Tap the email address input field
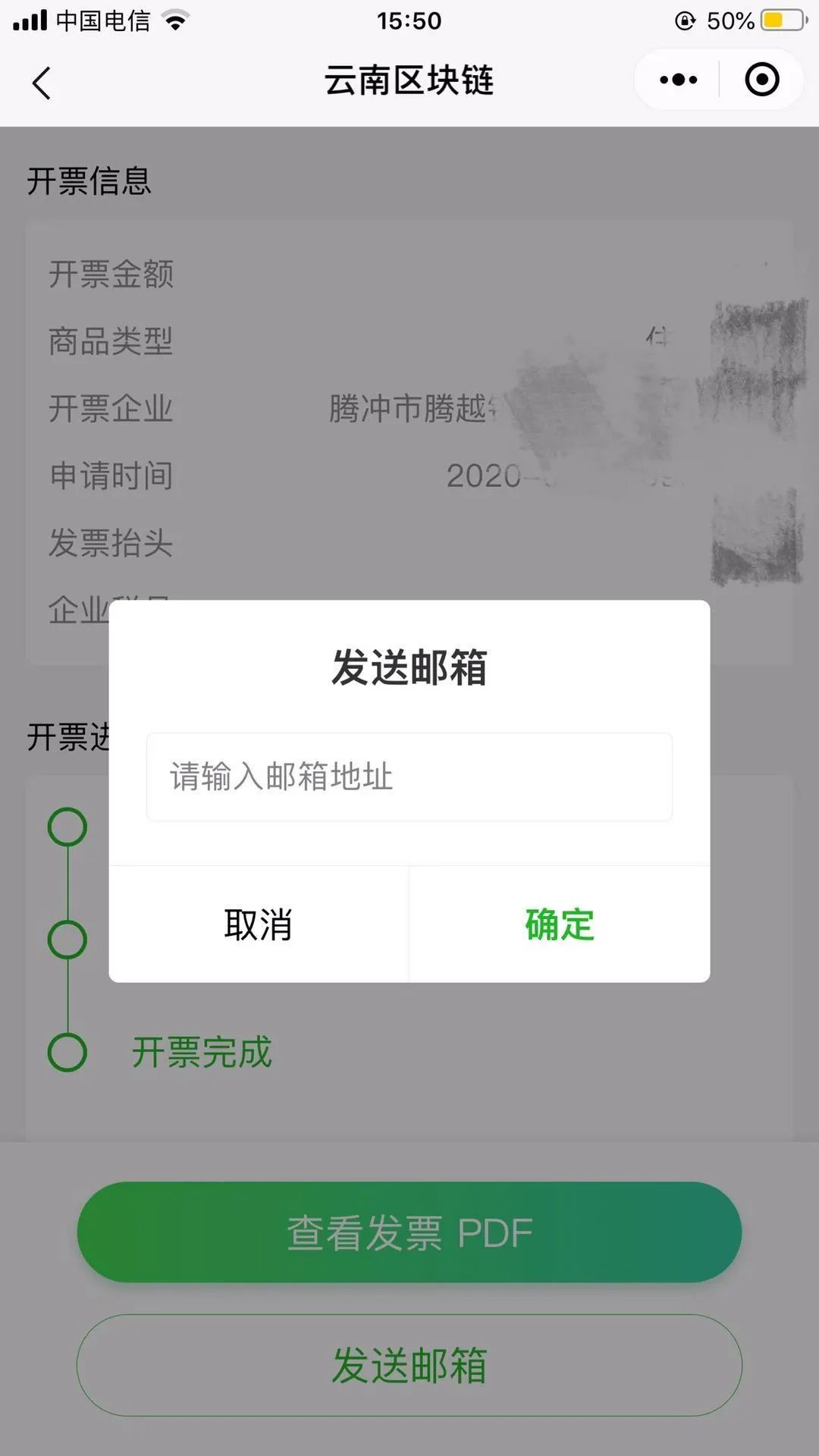The image size is (819, 1456). pos(409,777)
